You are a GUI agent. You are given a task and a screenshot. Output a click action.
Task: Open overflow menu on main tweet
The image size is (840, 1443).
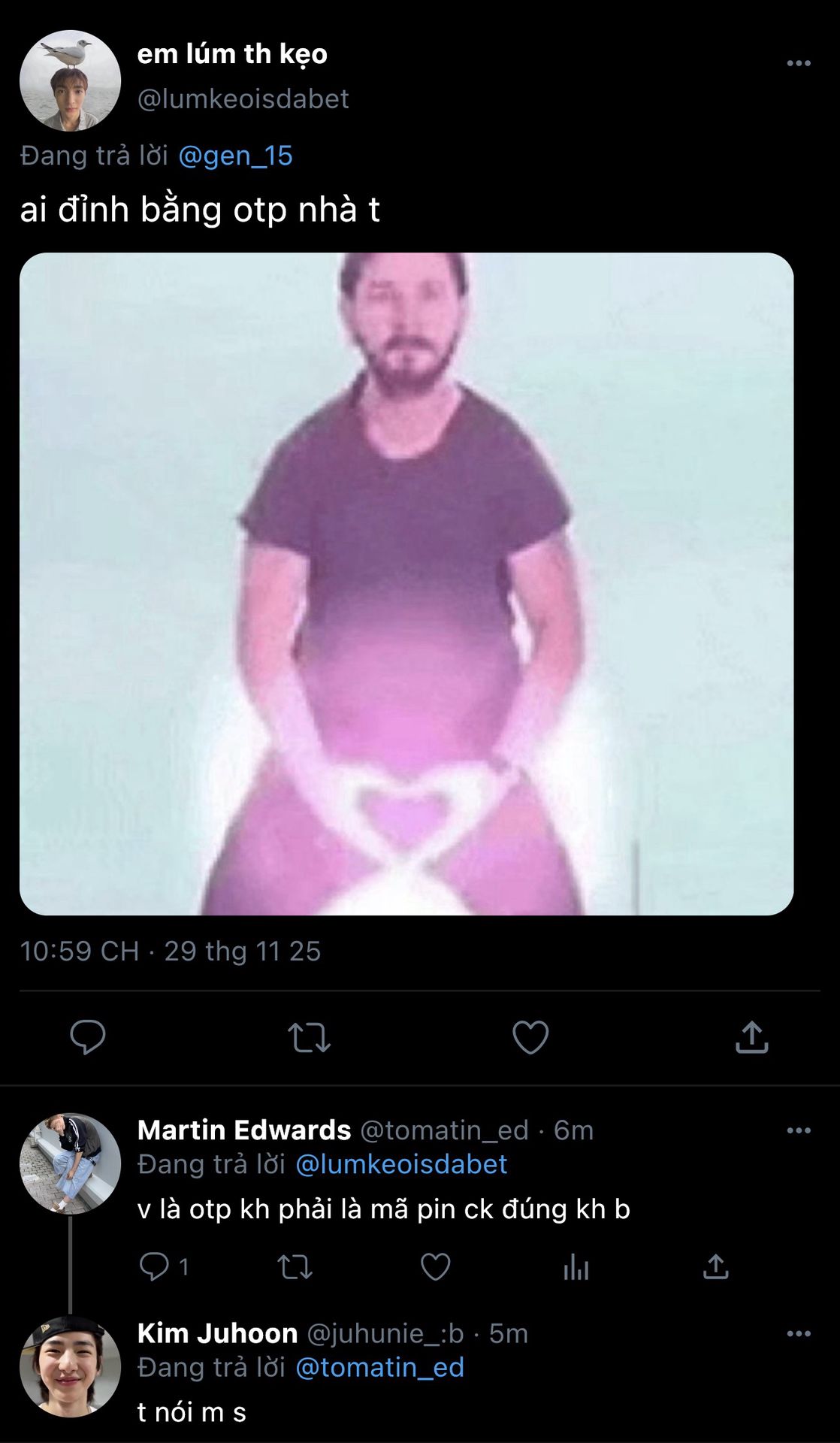(798, 63)
